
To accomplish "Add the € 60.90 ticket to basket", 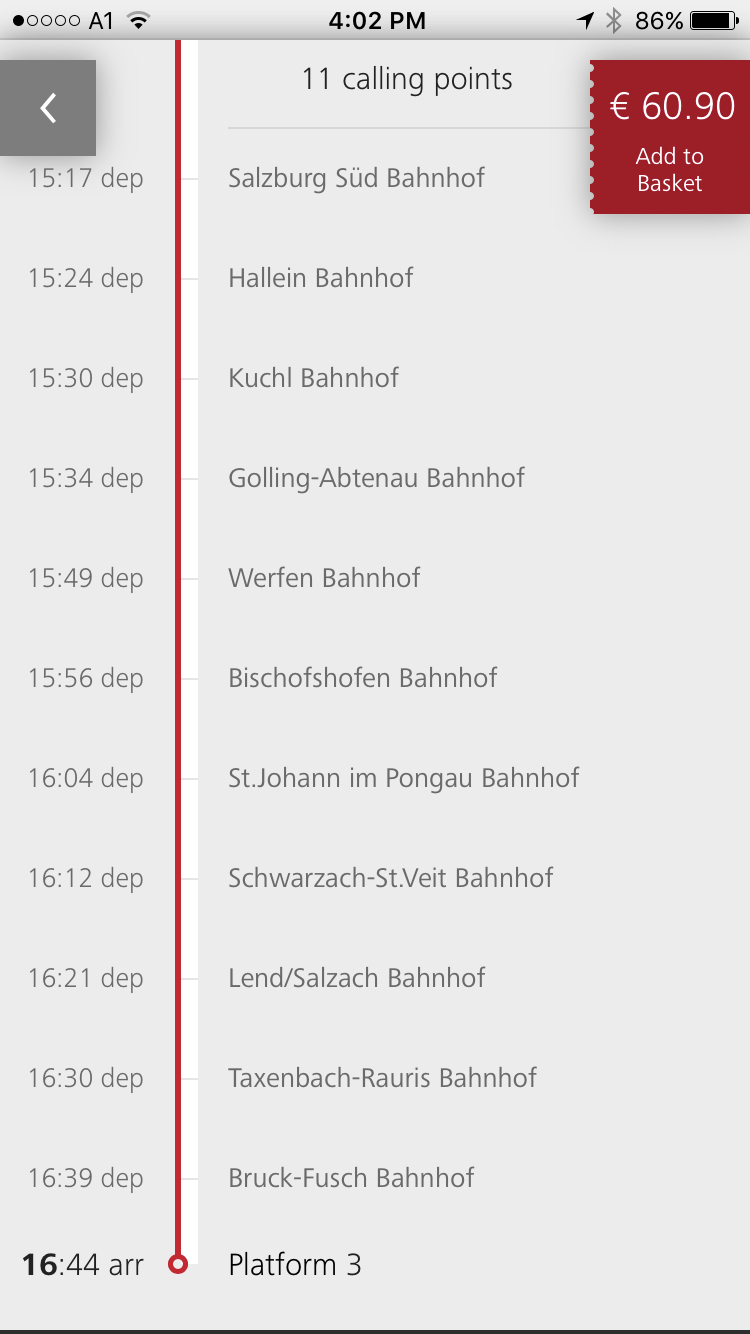I will pyautogui.click(x=670, y=137).
